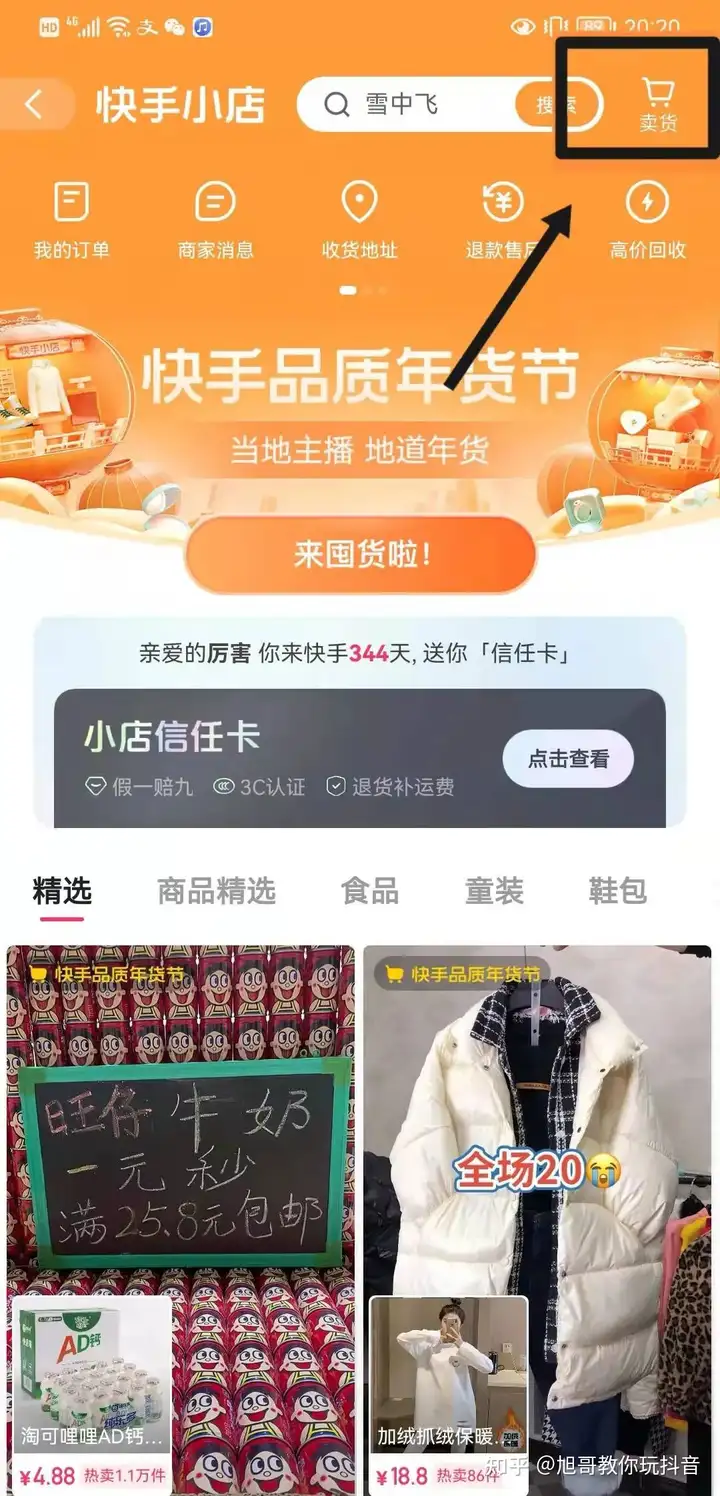The image size is (720, 1496).
Task: Open 商家消息
Action: click(x=216, y=221)
